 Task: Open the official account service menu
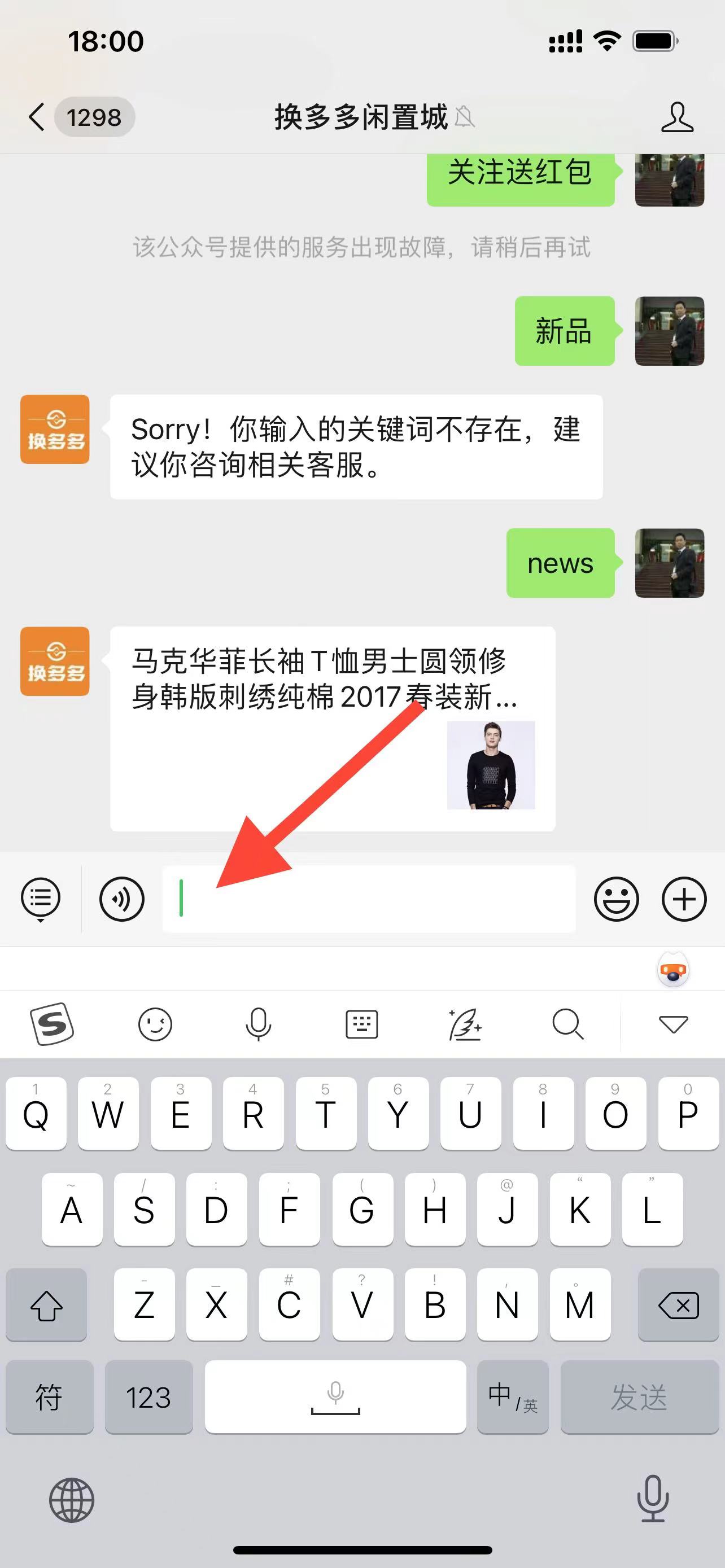41,899
